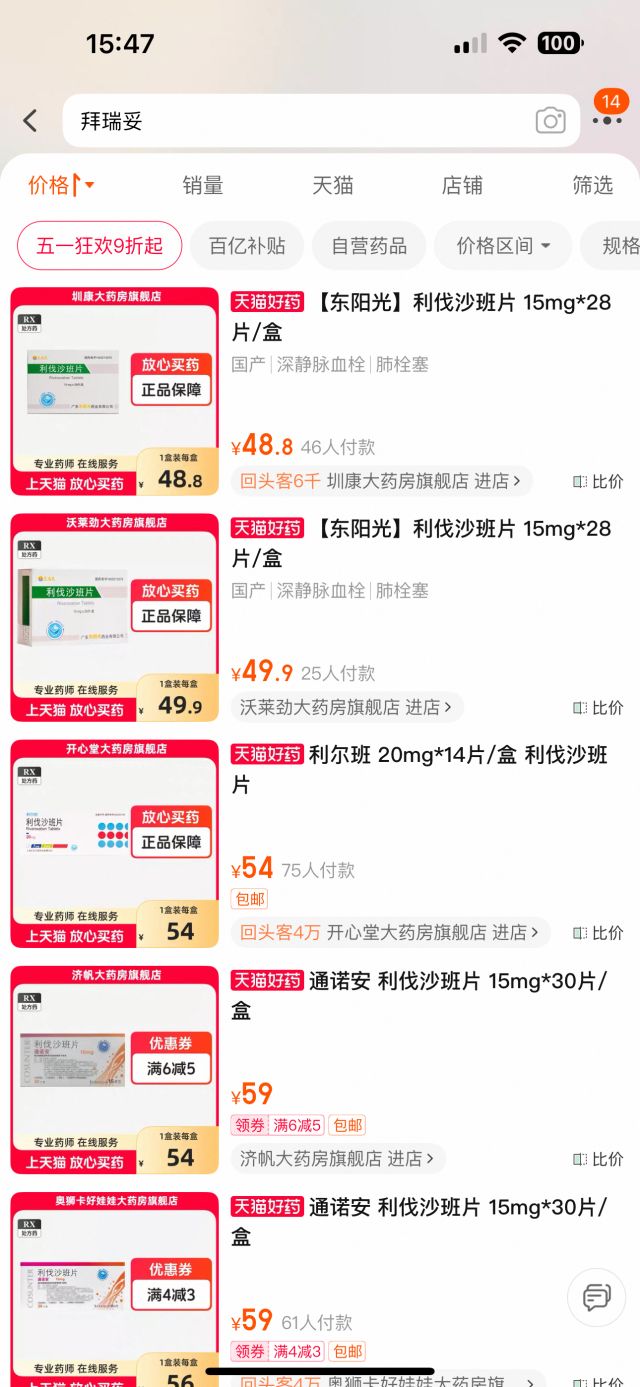Switch to the 天猫 tab
The height and width of the screenshot is (1387, 640).
tap(332, 185)
